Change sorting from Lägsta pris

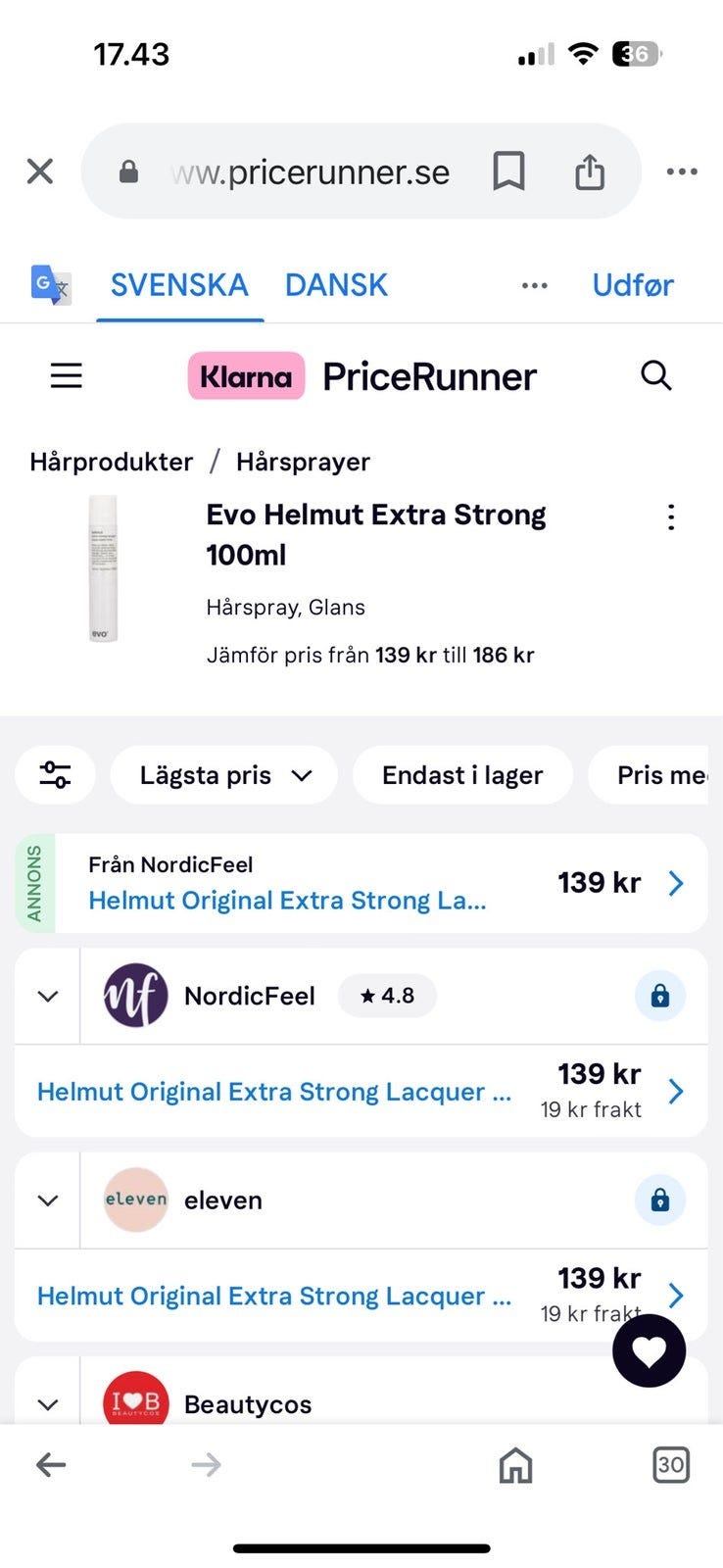click(x=224, y=775)
